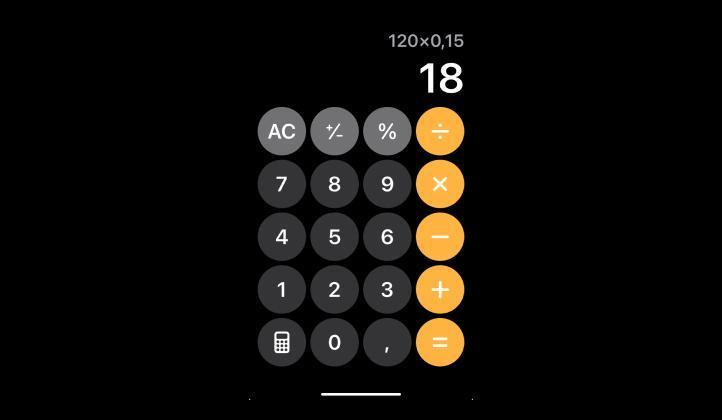Calculate the result with equals
Viewport: 722px width, 420px height.
(x=440, y=342)
